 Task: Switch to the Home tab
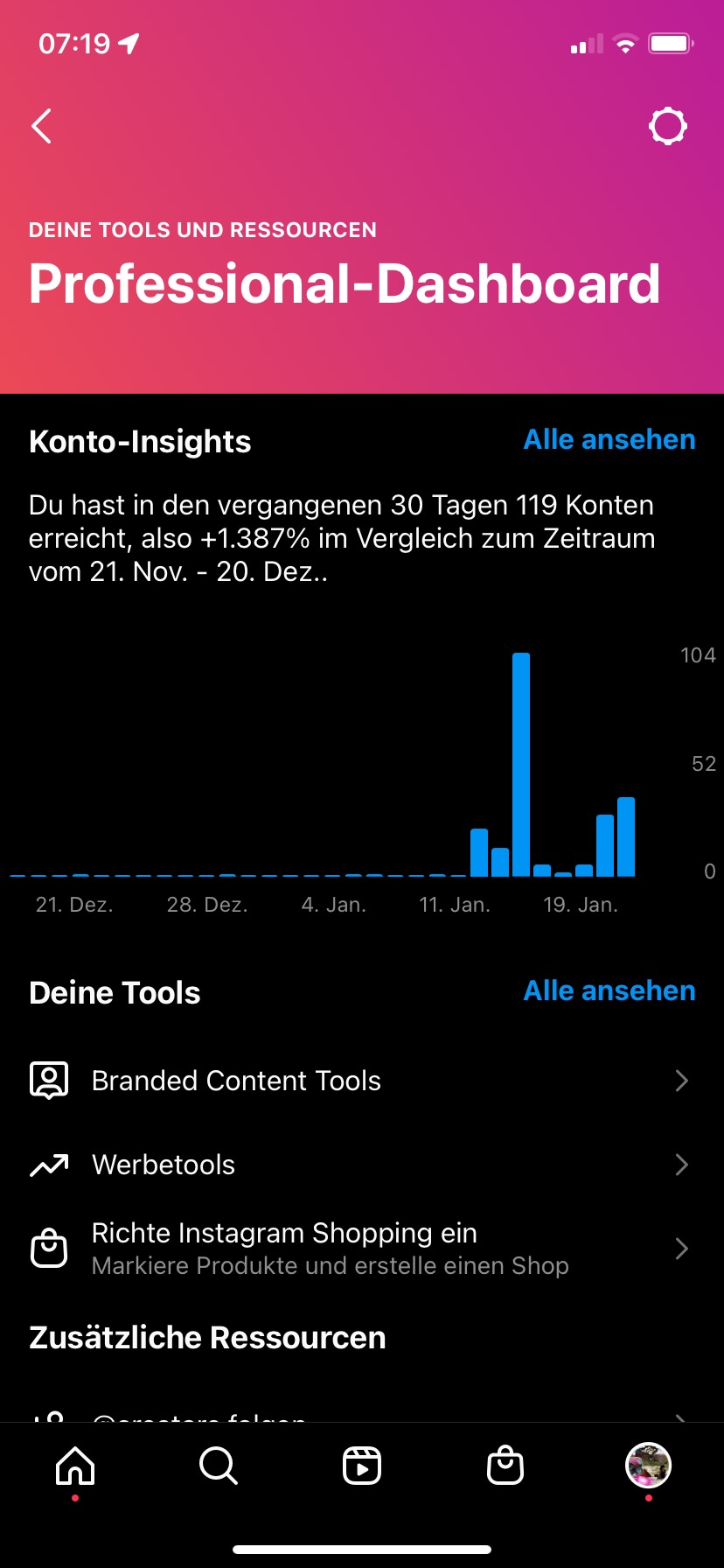tap(75, 1465)
